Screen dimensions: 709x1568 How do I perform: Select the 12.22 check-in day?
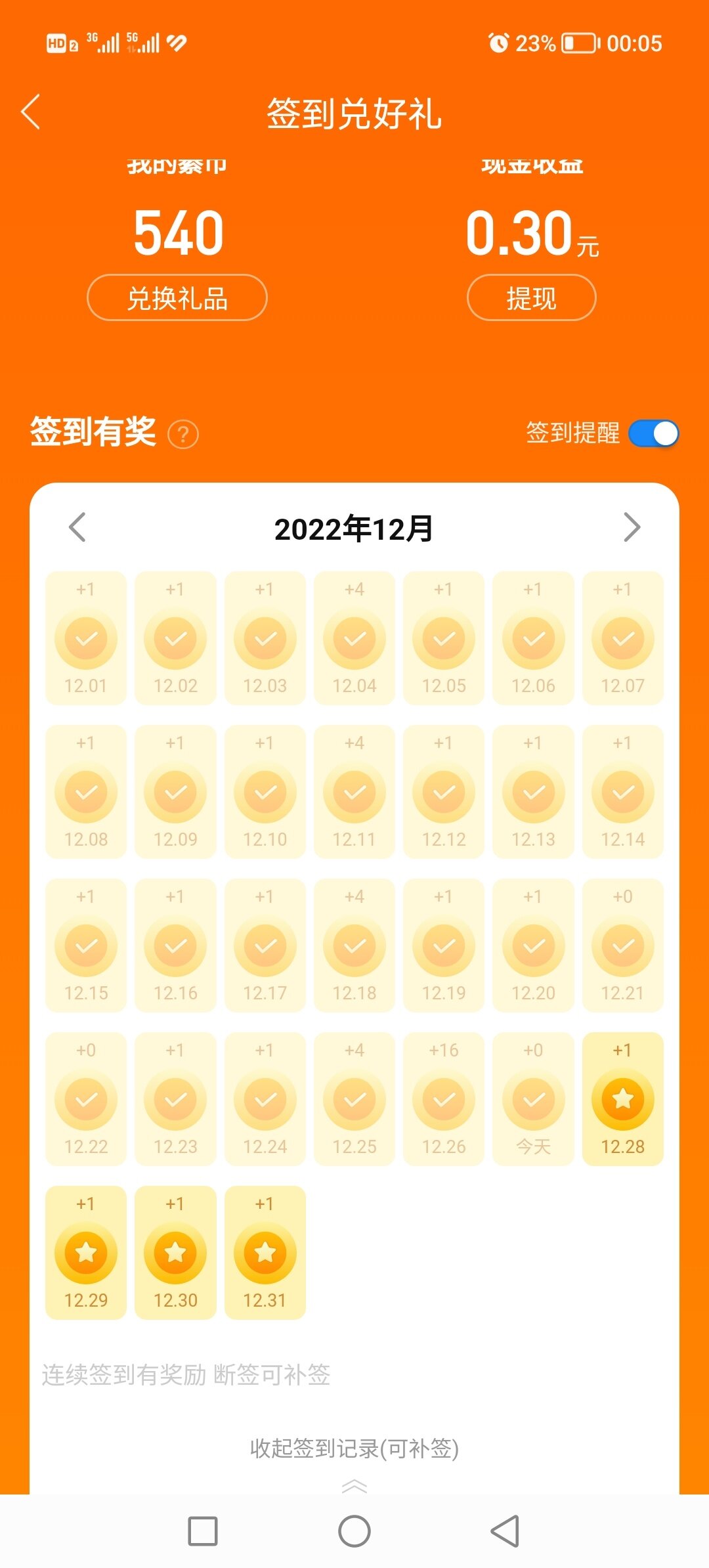click(86, 1099)
